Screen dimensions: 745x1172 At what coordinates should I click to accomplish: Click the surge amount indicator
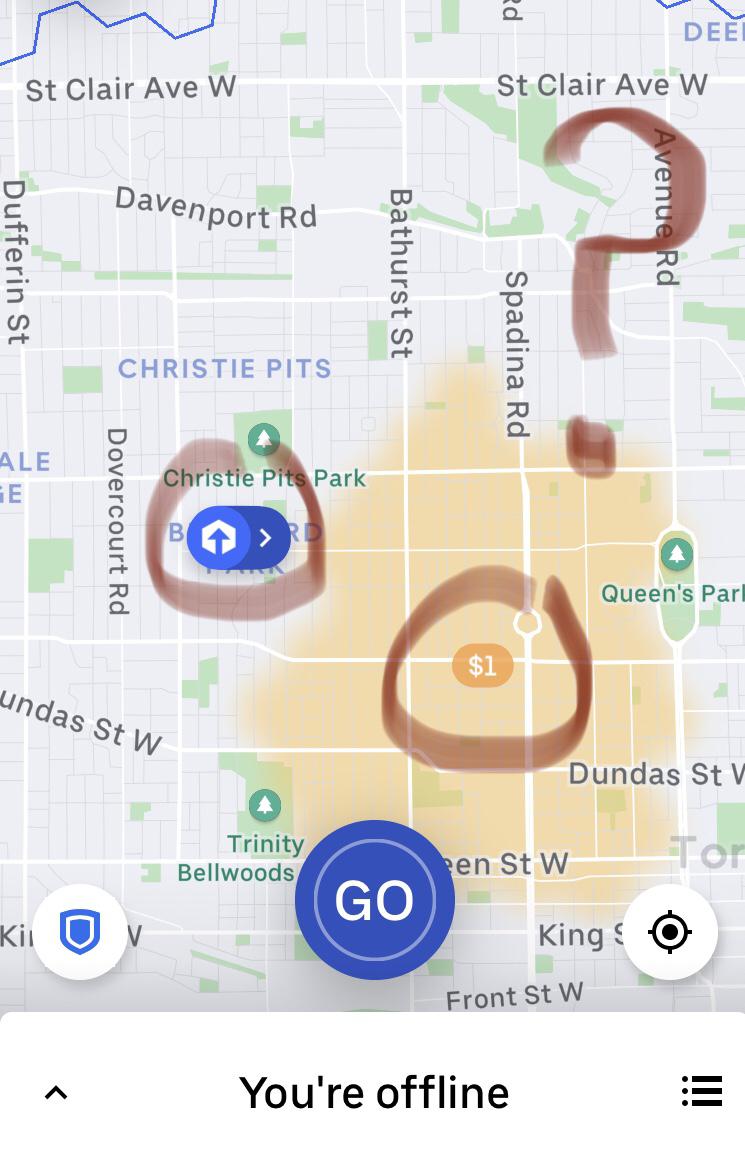pyautogui.click(x=482, y=665)
